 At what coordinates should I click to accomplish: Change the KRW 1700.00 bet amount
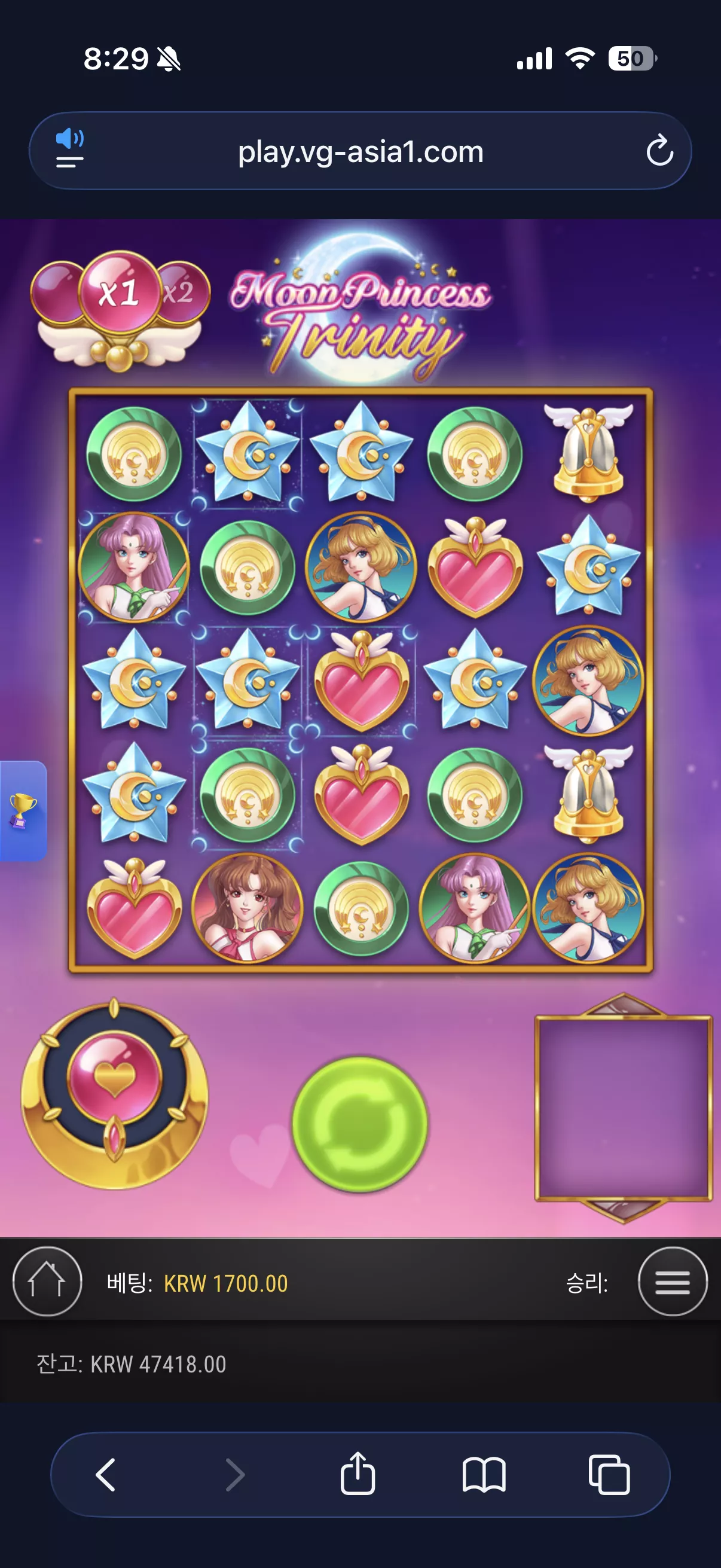[226, 1283]
